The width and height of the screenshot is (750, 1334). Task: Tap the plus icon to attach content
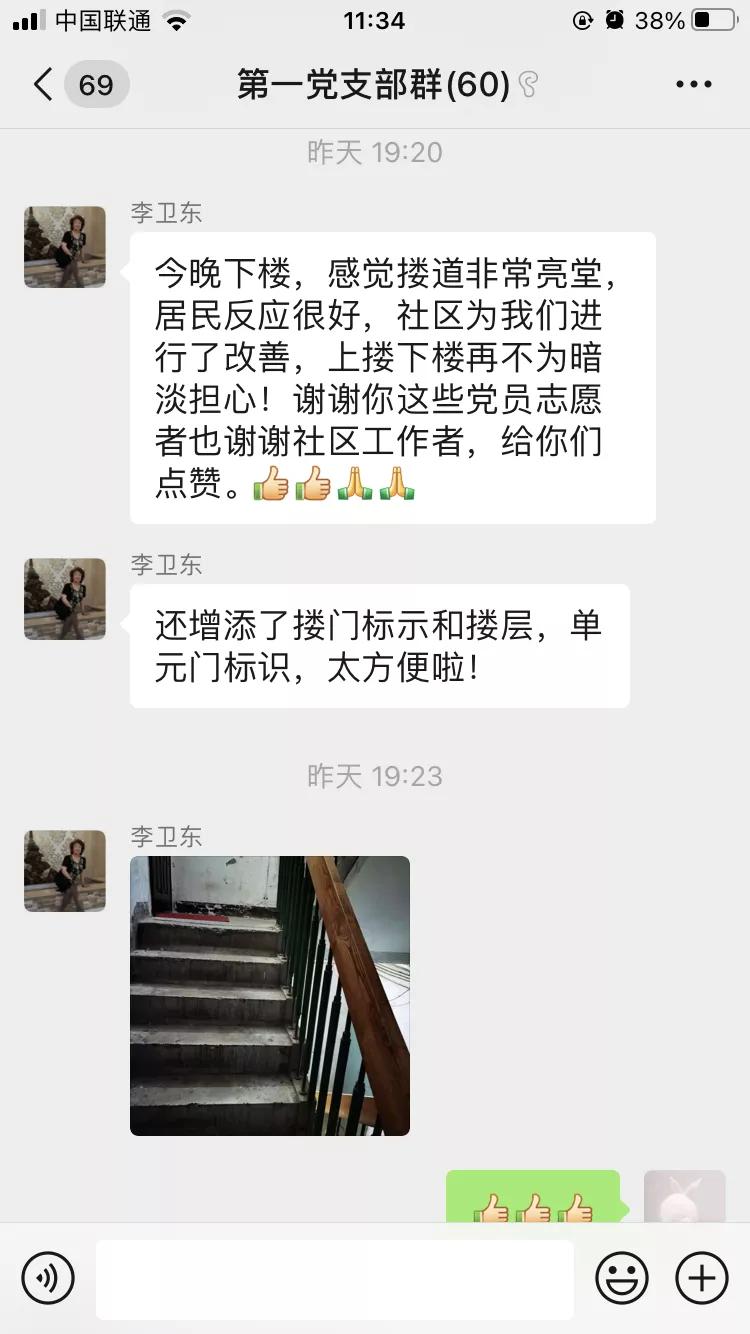[701, 1278]
